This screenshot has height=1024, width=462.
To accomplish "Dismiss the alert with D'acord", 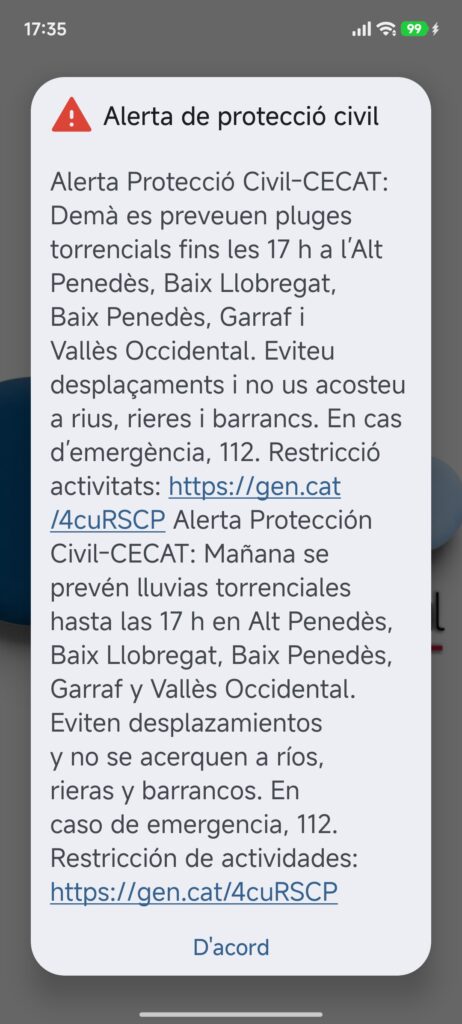I will pos(231,947).
